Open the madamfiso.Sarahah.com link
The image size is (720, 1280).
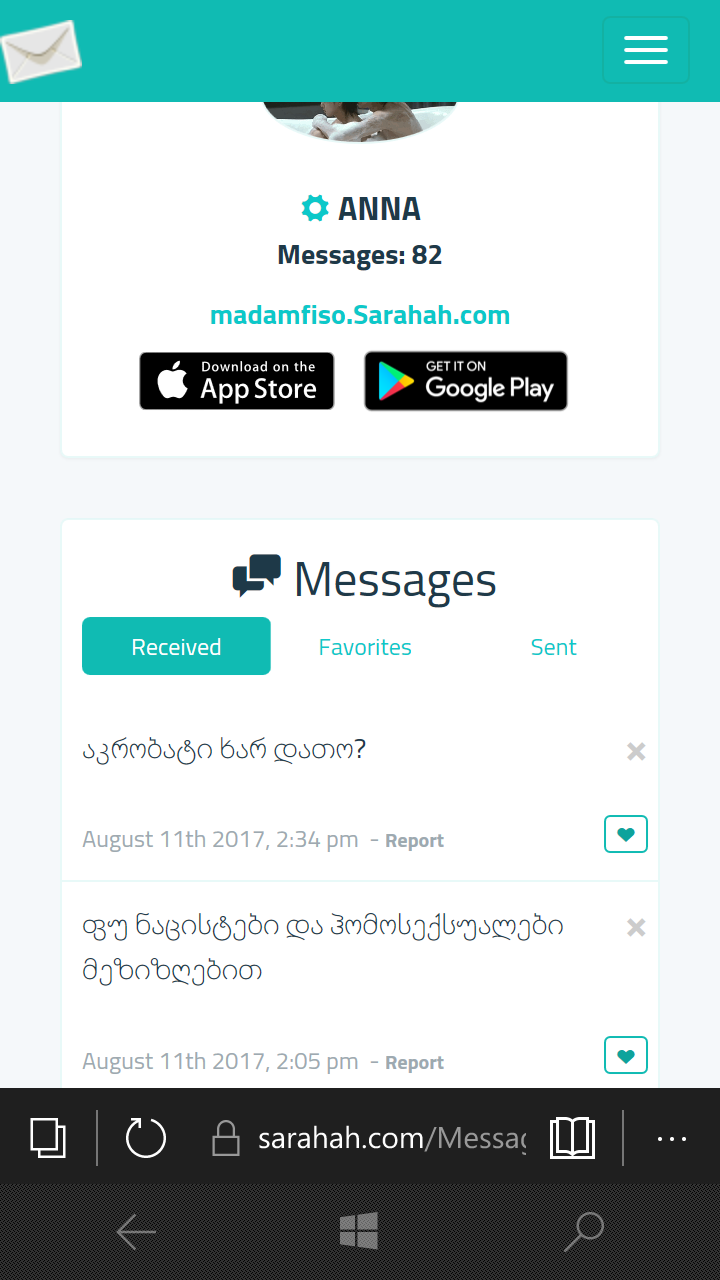tap(360, 315)
